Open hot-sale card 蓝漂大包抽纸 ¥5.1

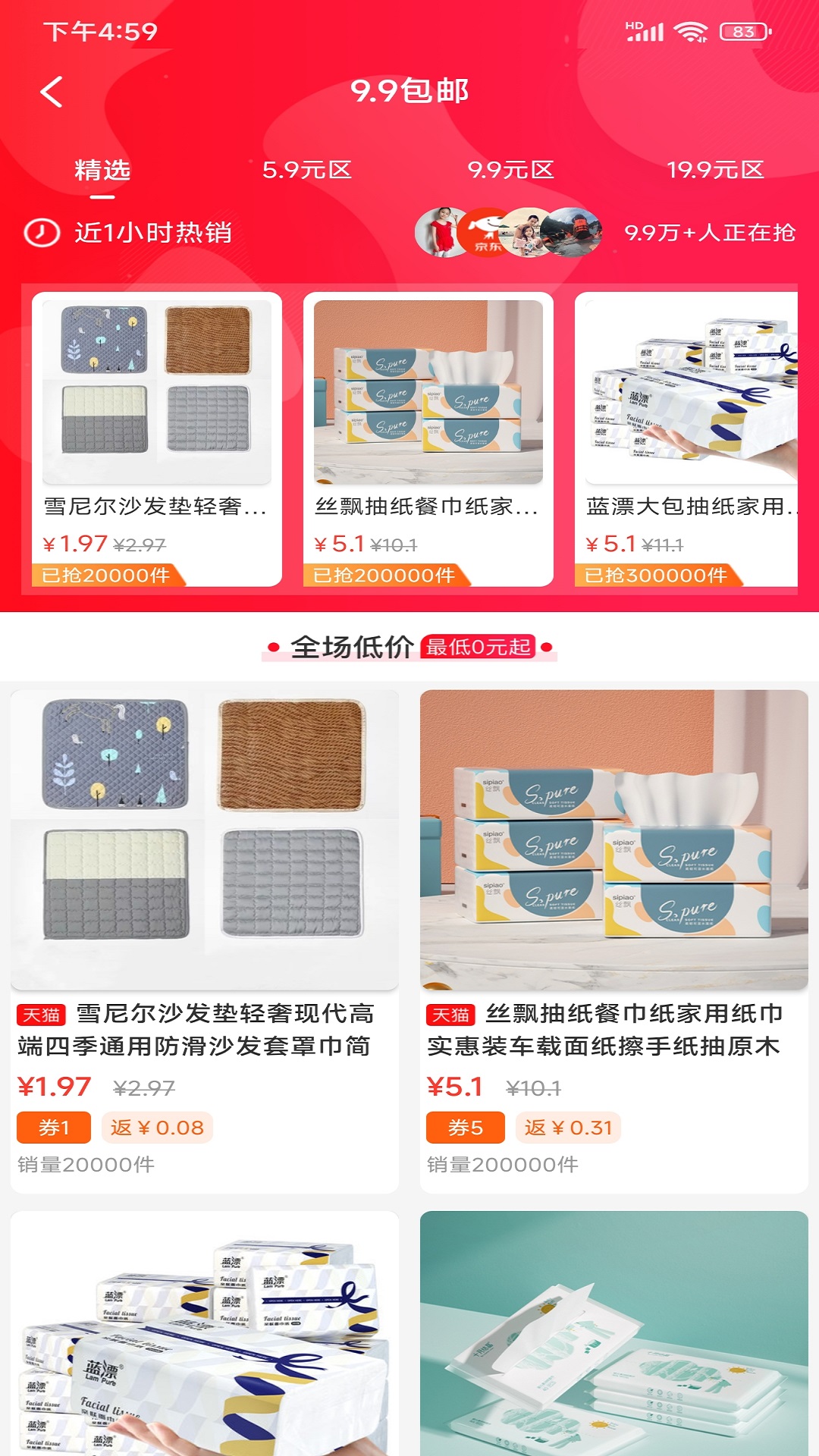tap(687, 438)
